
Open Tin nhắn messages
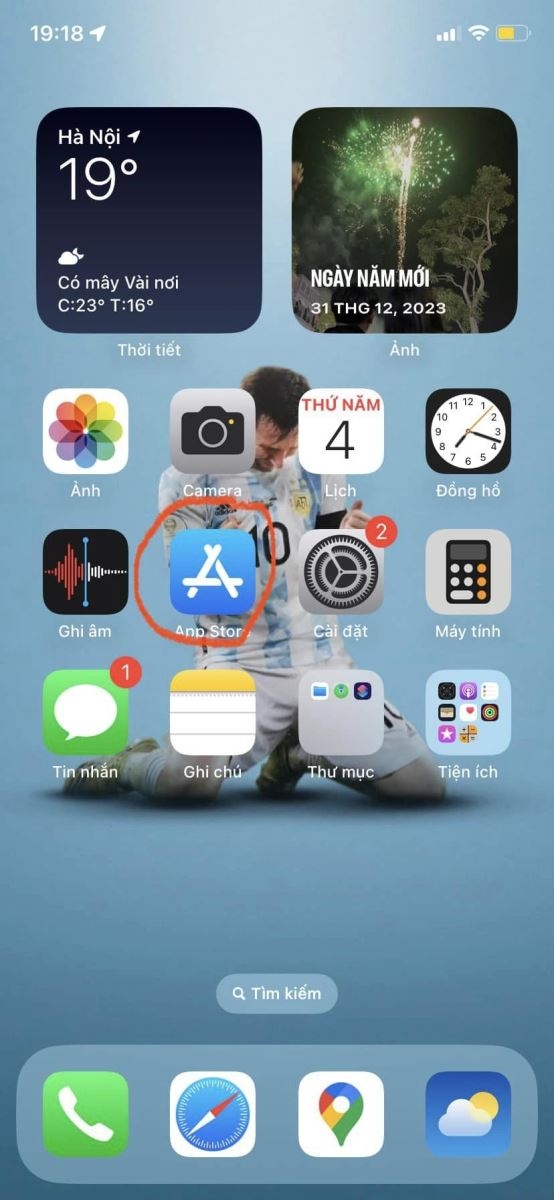click(85, 712)
